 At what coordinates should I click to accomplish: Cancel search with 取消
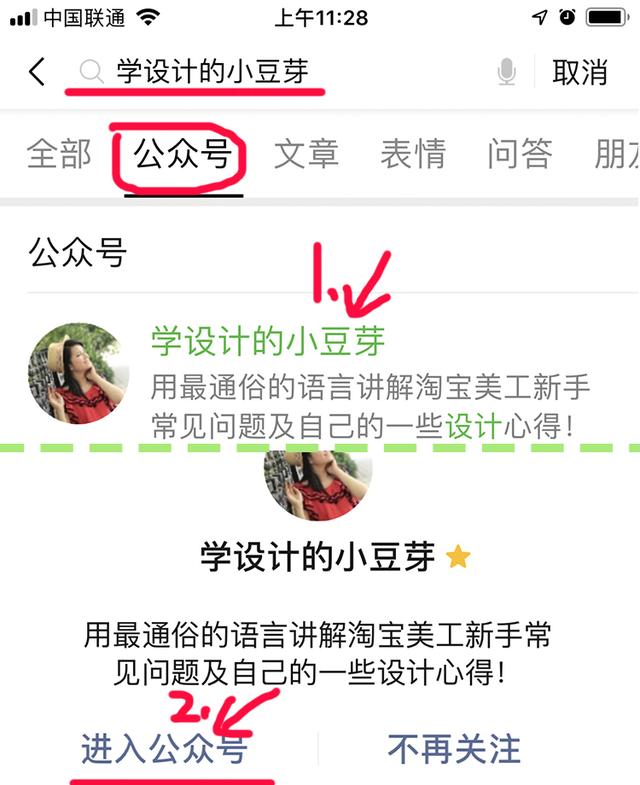(x=580, y=72)
